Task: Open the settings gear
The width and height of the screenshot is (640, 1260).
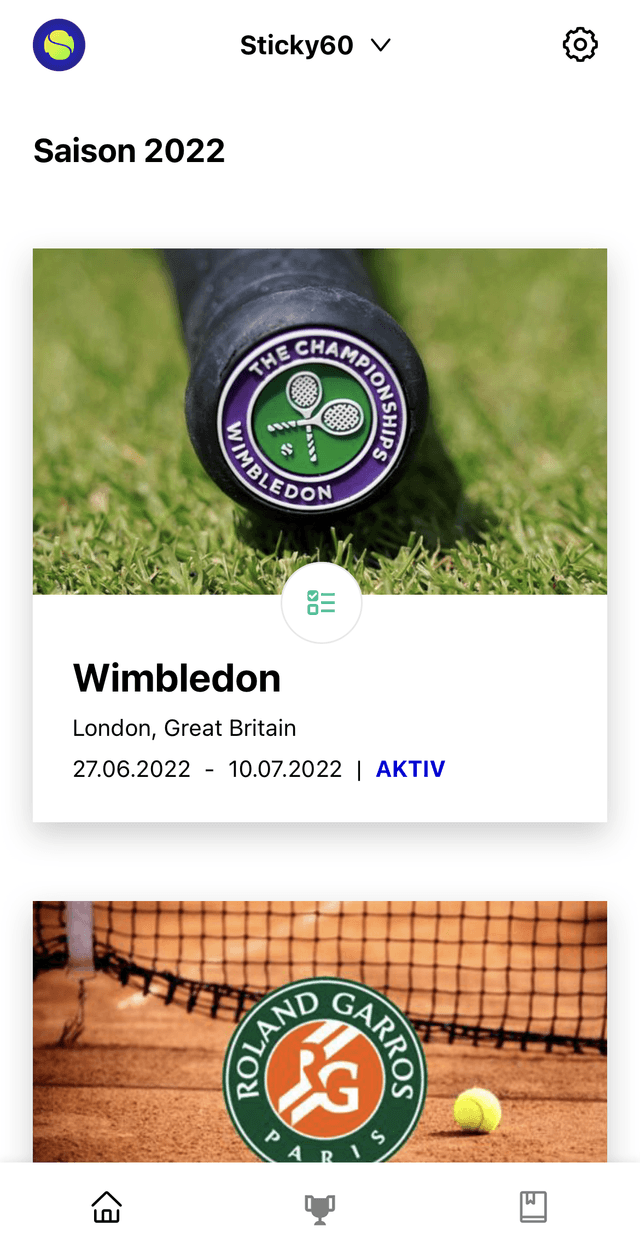Action: click(x=580, y=45)
